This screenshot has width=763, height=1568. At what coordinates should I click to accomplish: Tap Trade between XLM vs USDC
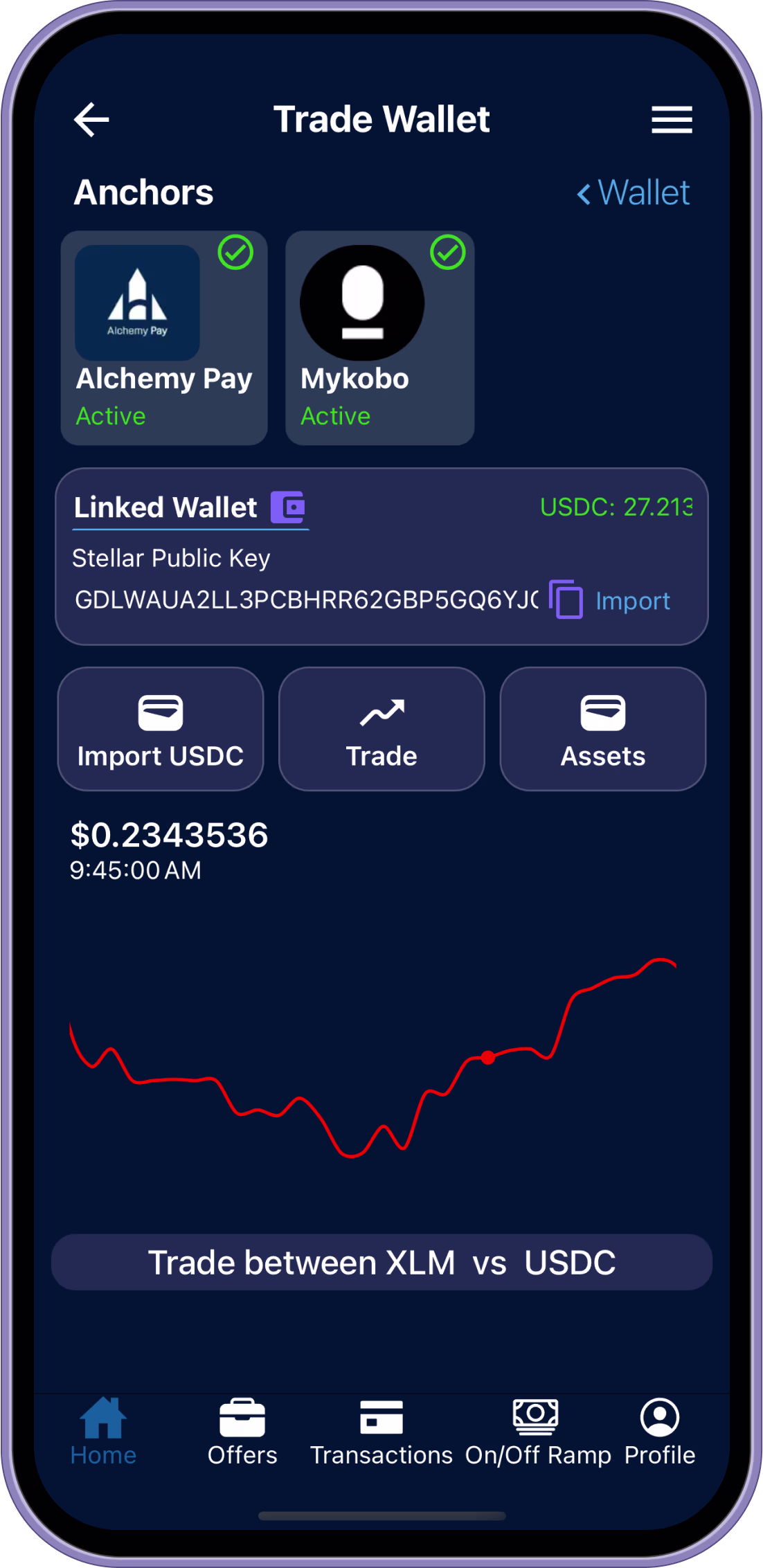tap(381, 1262)
